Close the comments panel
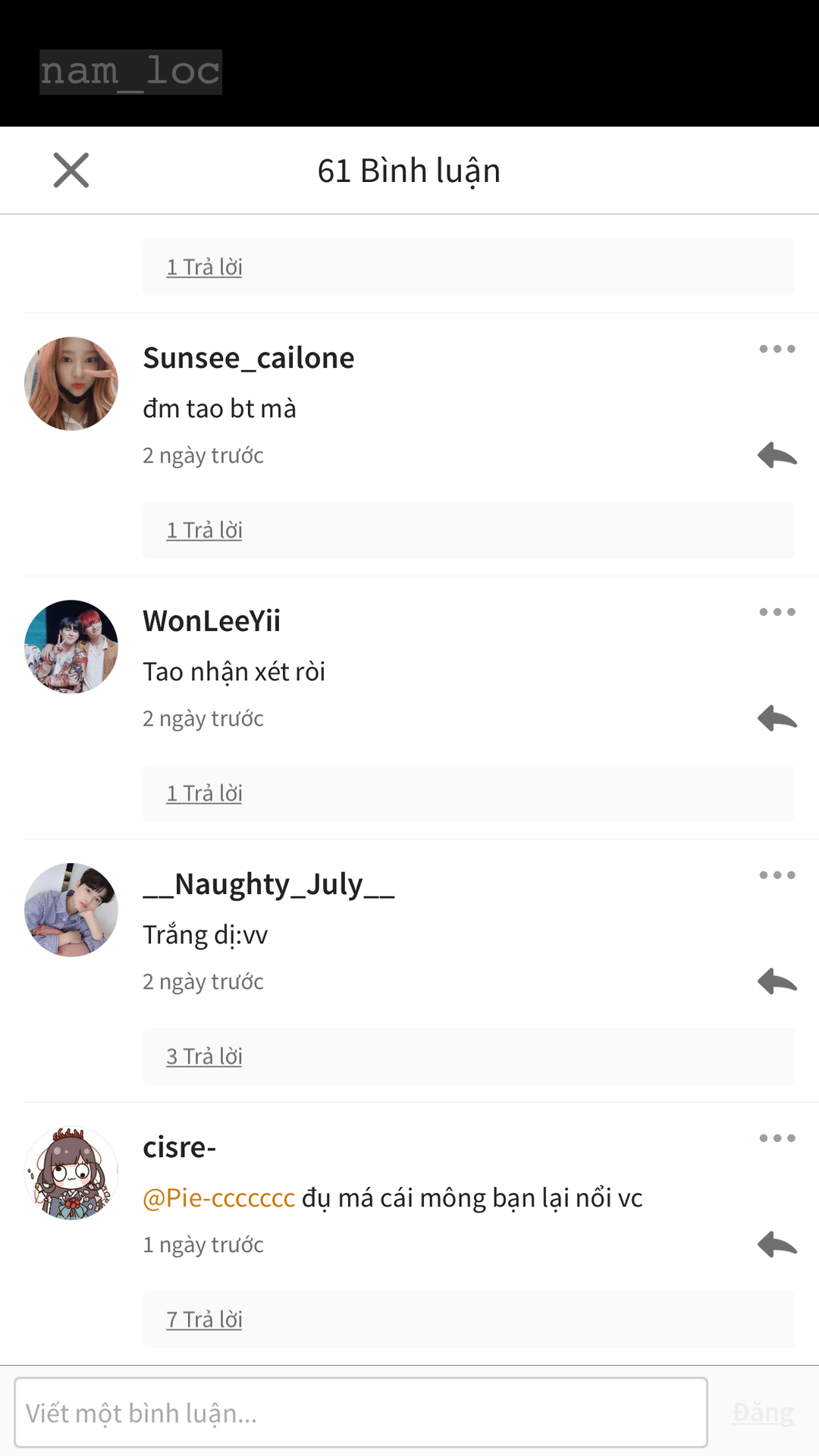Screen dimensions: 819x1456 (x=71, y=170)
